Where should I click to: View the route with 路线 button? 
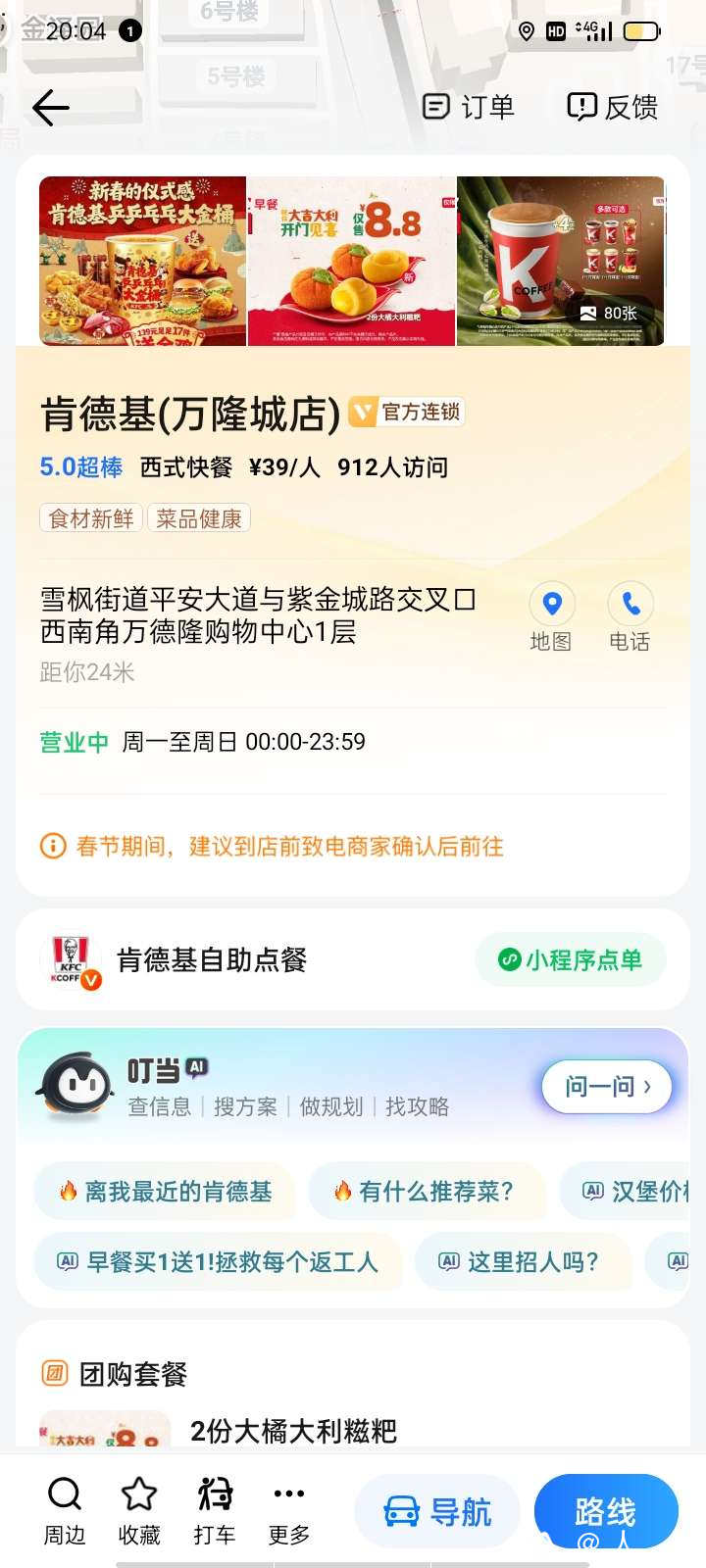[x=605, y=1511]
